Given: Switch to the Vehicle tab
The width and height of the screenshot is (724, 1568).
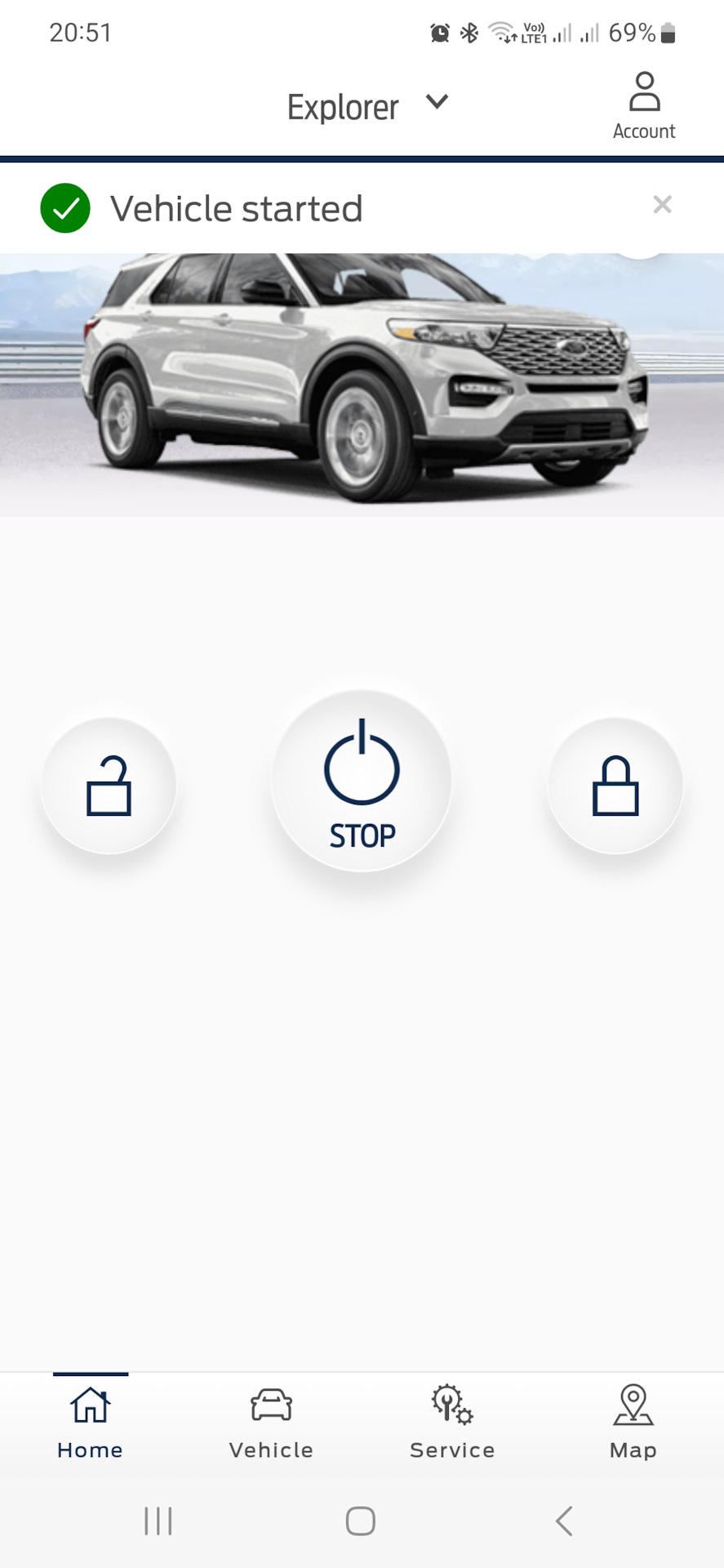Looking at the screenshot, I should (271, 1422).
